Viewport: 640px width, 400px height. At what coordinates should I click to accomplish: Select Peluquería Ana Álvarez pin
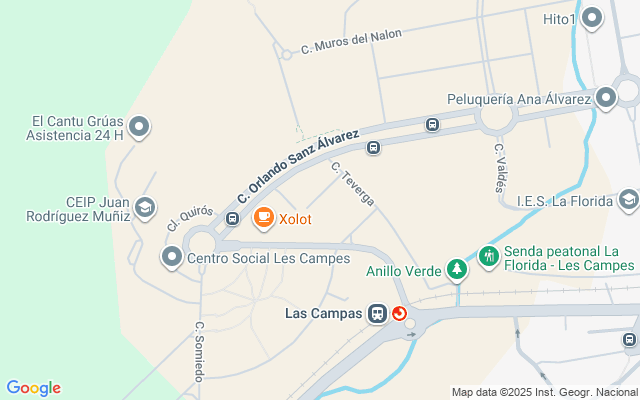click(606, 98)
